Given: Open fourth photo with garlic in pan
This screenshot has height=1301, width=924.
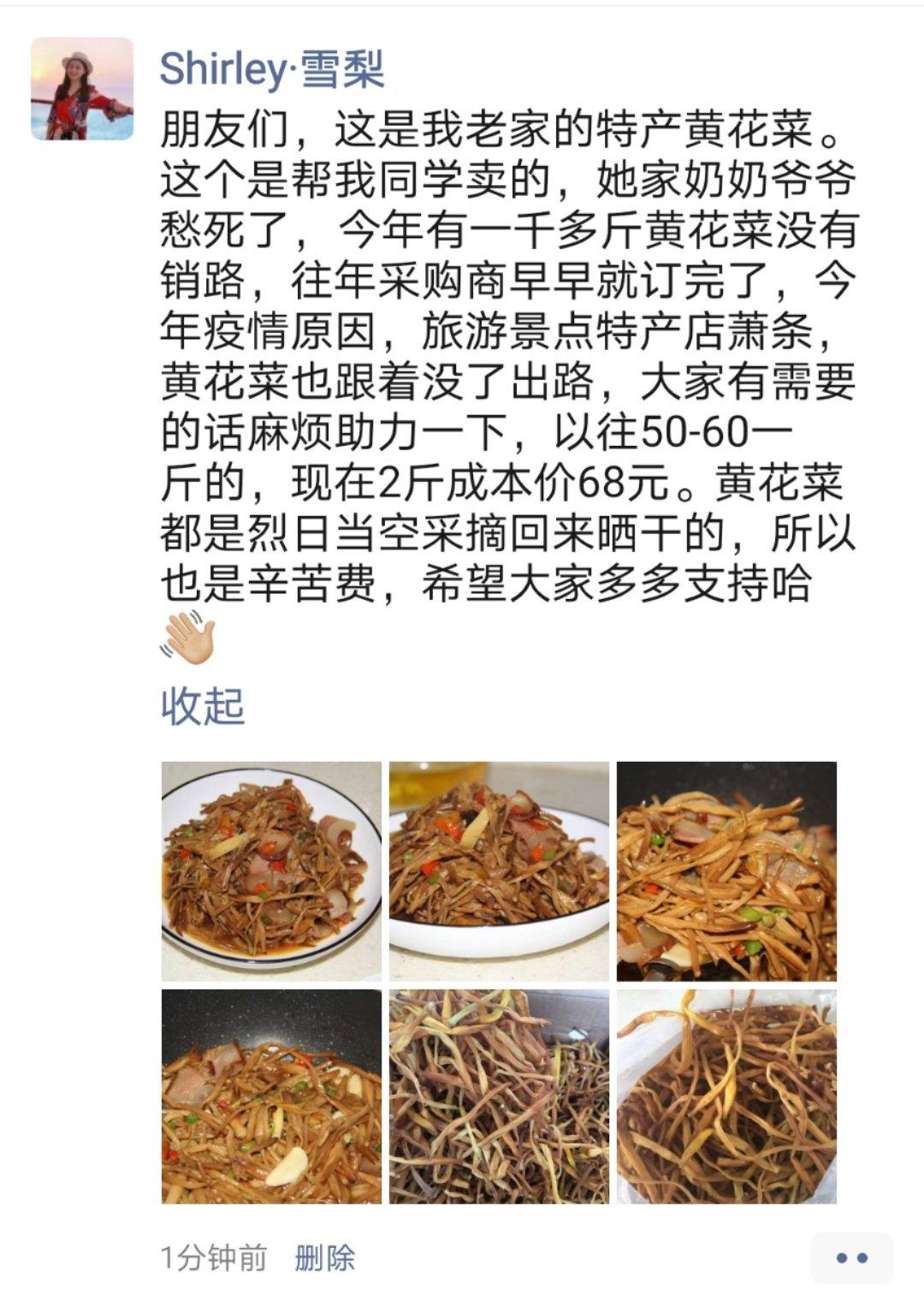Looking at the screenshot, I should (271, 1096).
